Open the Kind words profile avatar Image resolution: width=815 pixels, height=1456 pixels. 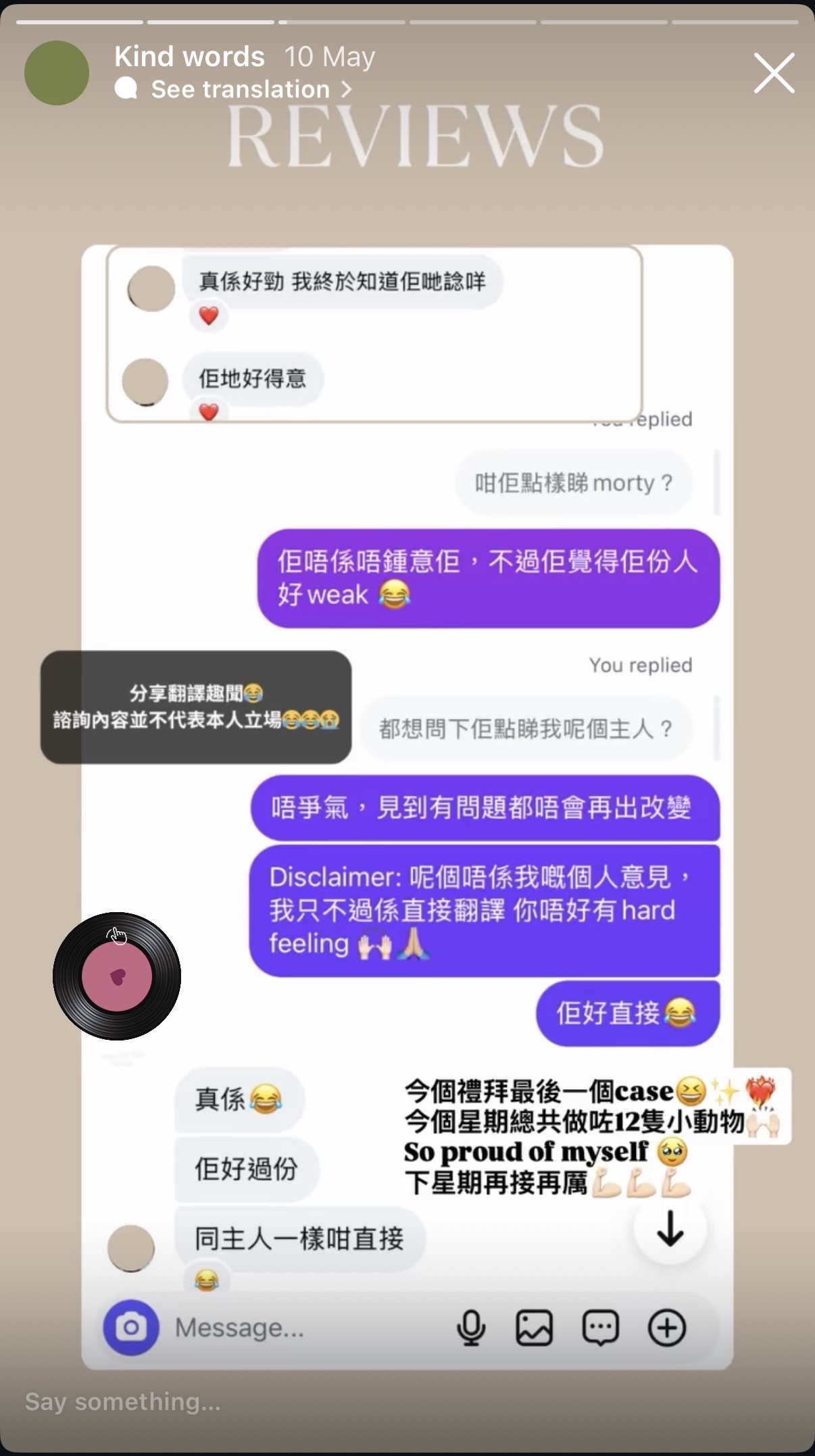point(57,73)
